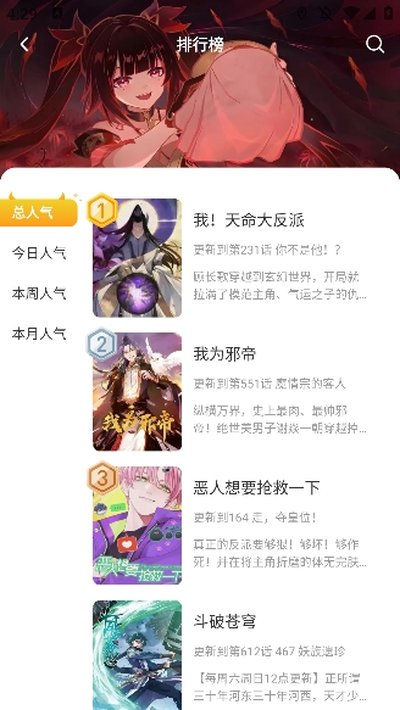Select the 总人气 ranking tab
400x710 pixels.
point(39,212)
